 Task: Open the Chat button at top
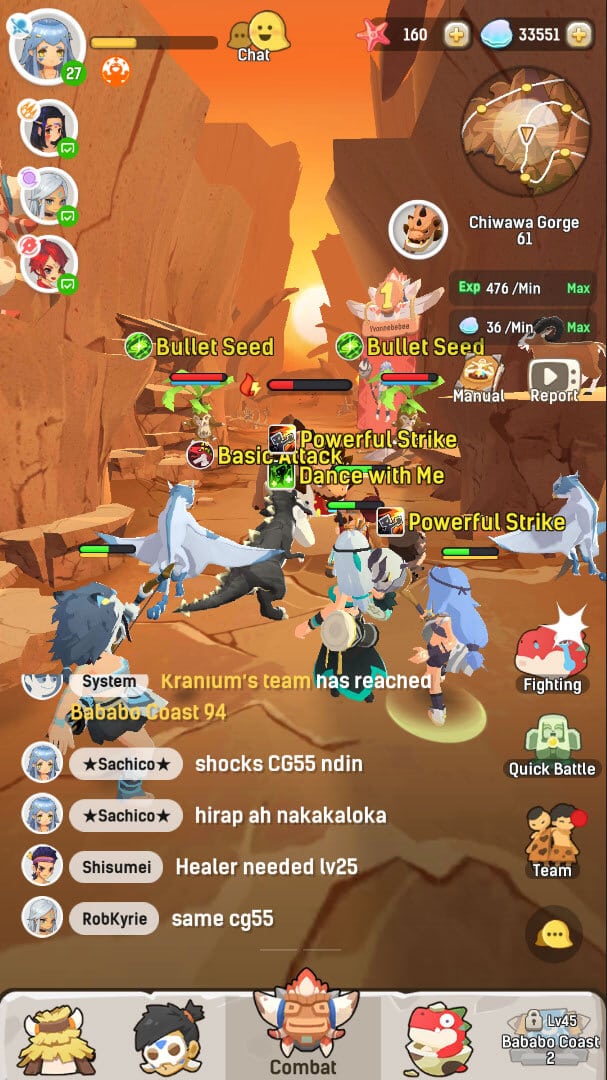pos(256,38)
